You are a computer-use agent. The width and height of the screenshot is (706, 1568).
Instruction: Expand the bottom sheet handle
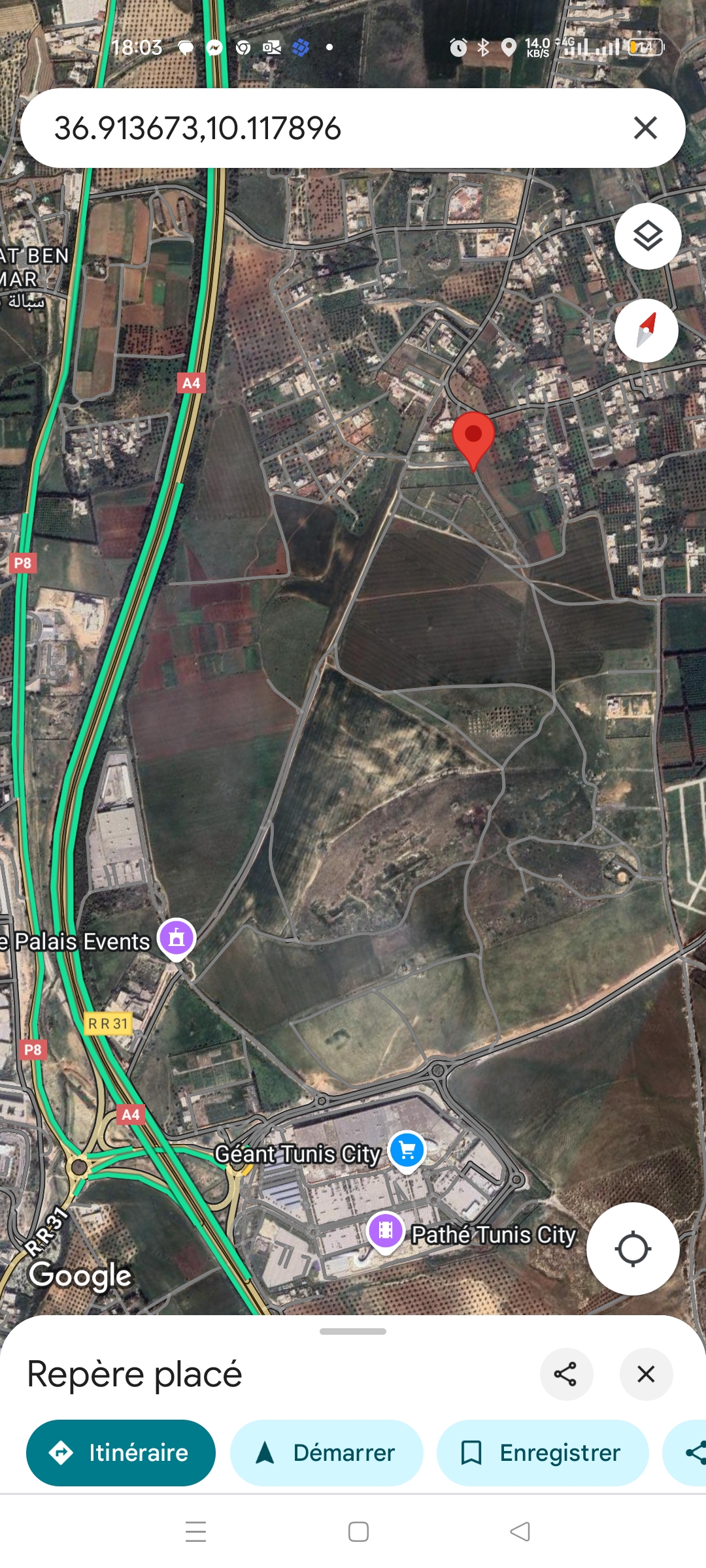click(353, 1331)
